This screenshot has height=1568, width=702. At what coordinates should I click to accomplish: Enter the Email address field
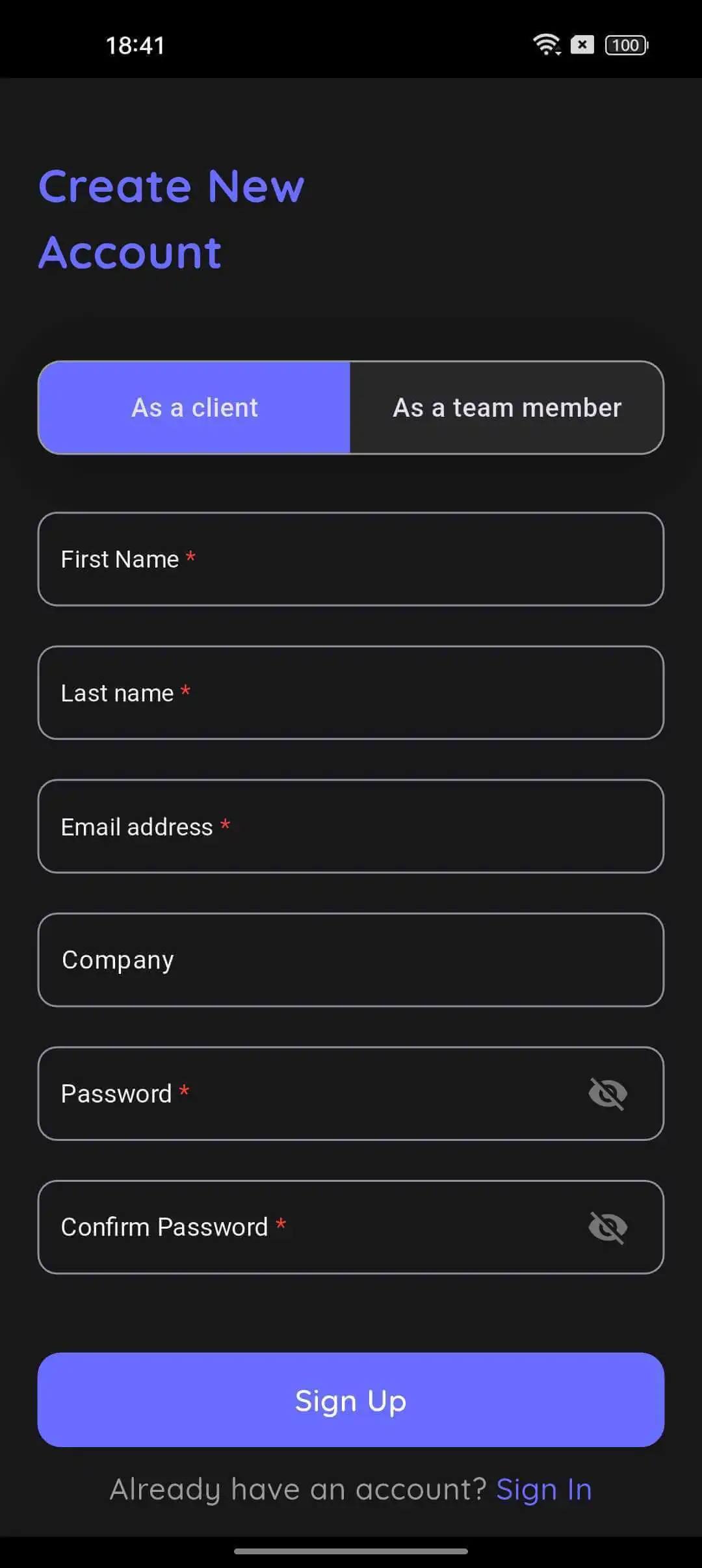pos(350,826)
